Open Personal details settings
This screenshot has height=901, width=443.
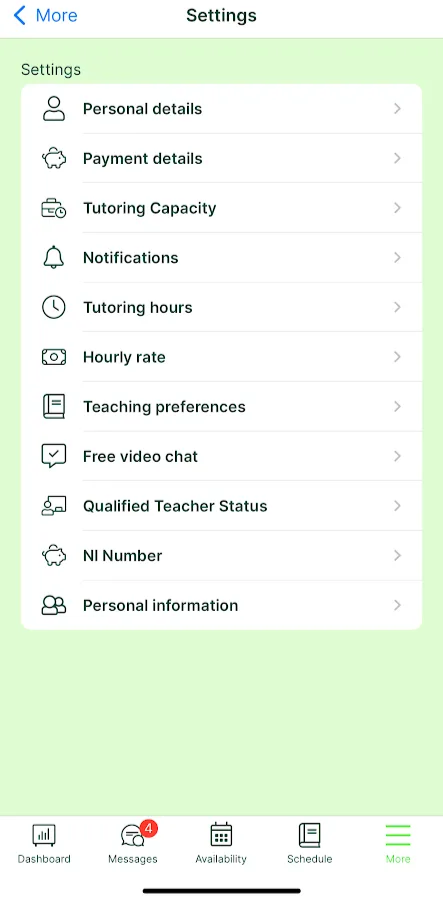pos(221,109)
